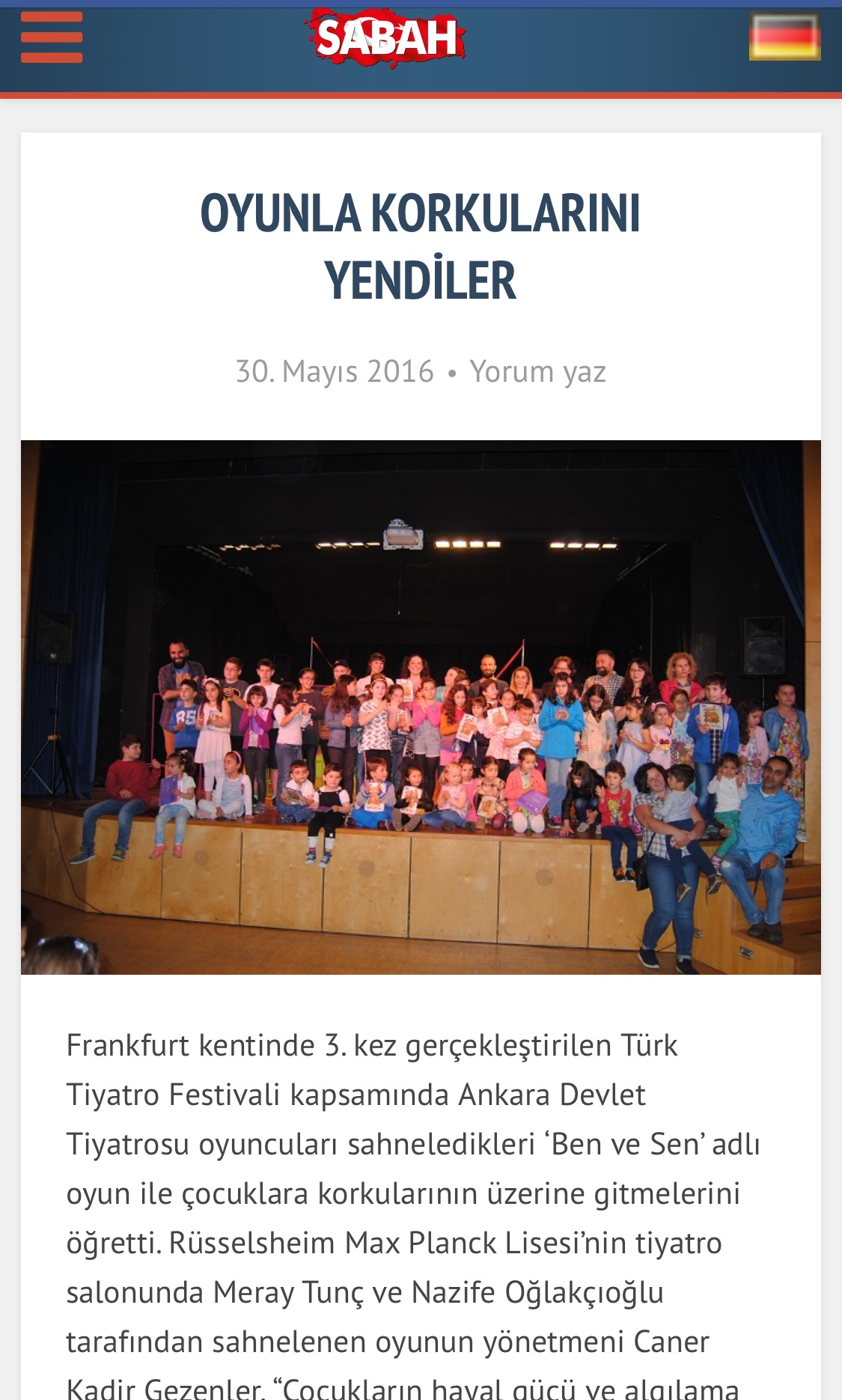Screen dimensions: 842x1400
Task: Switch language using the German flag
Action: [x=784, y=36]
